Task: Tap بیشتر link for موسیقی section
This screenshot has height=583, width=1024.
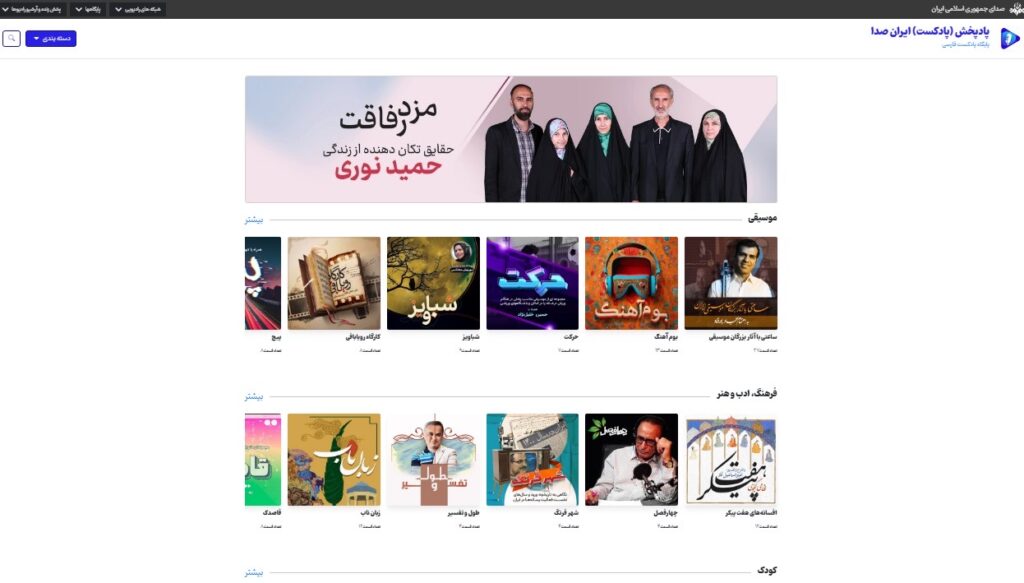Action: pyautogui.click(x=254, y=219)
